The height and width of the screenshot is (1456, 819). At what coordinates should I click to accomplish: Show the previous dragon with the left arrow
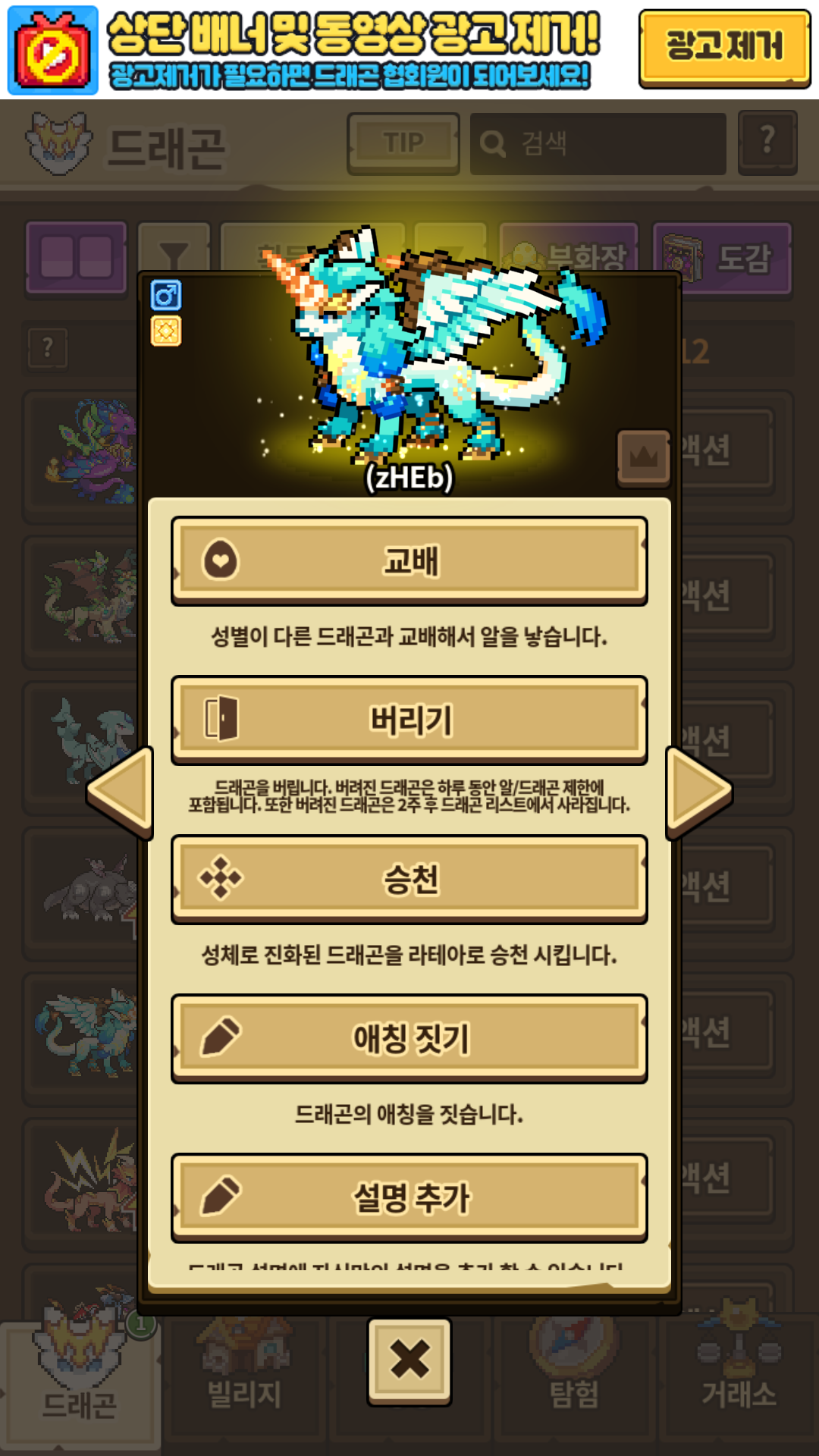[x=121, y=791]
